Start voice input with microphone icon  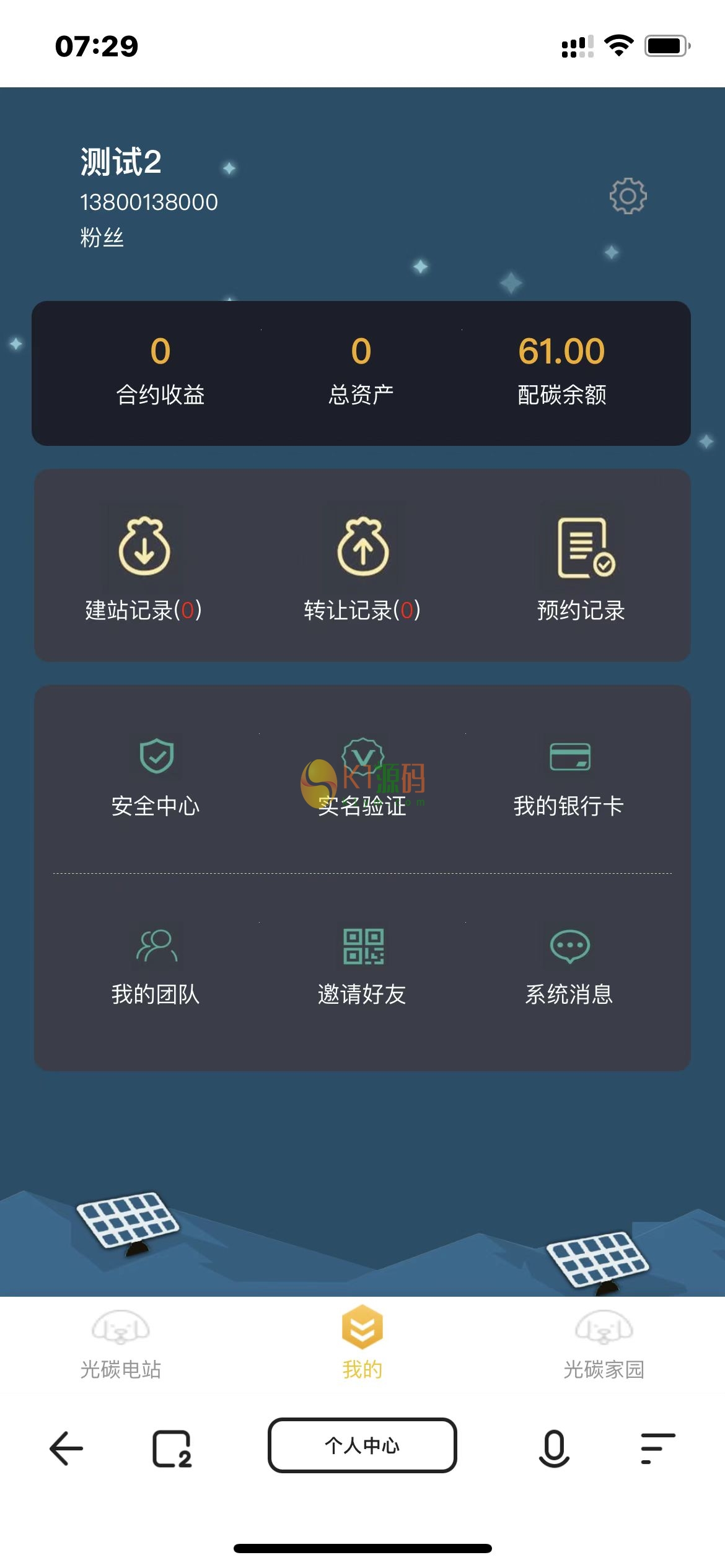554,1448
